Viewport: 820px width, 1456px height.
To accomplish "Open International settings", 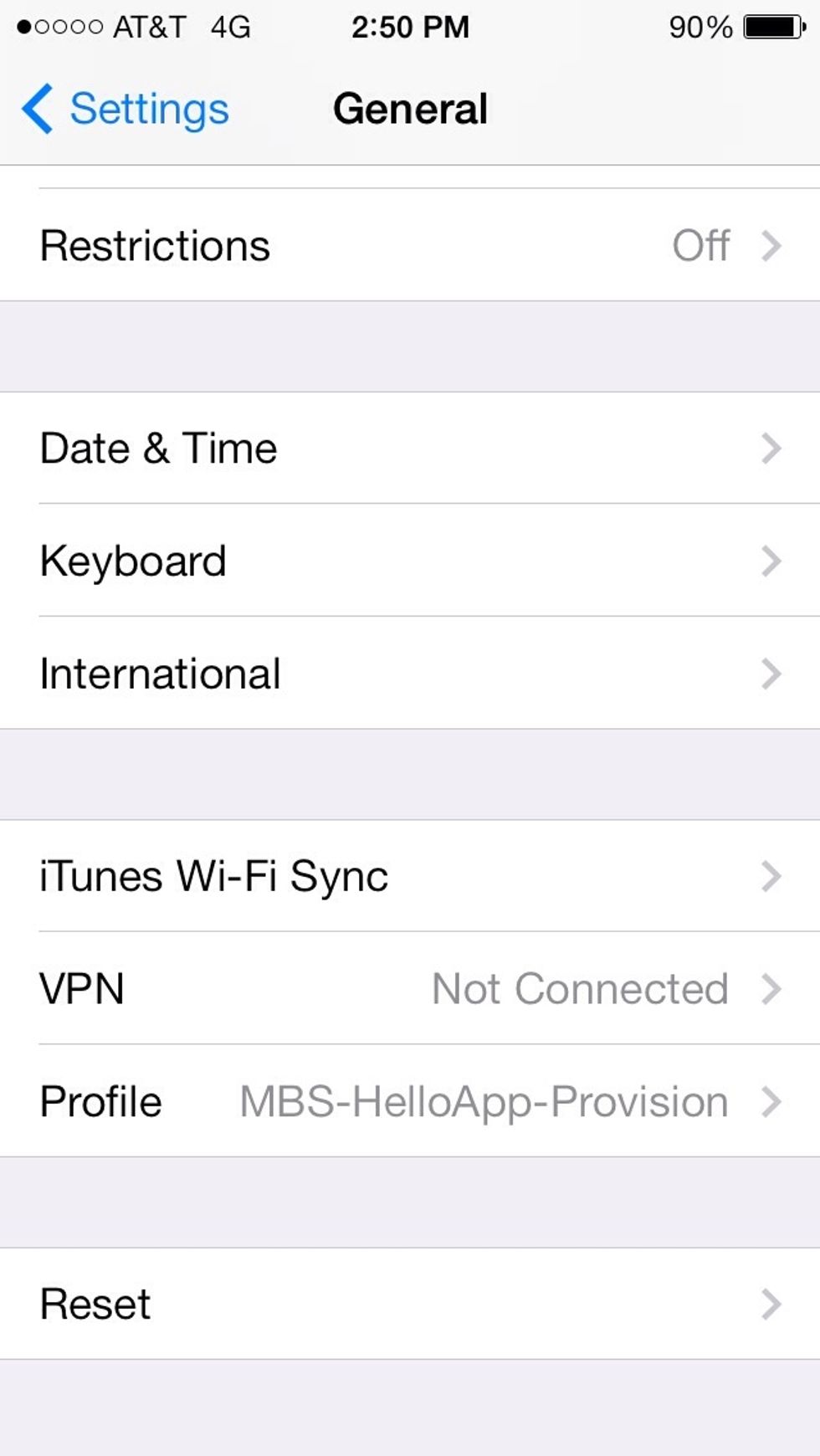I will click(x=410, y=674).
